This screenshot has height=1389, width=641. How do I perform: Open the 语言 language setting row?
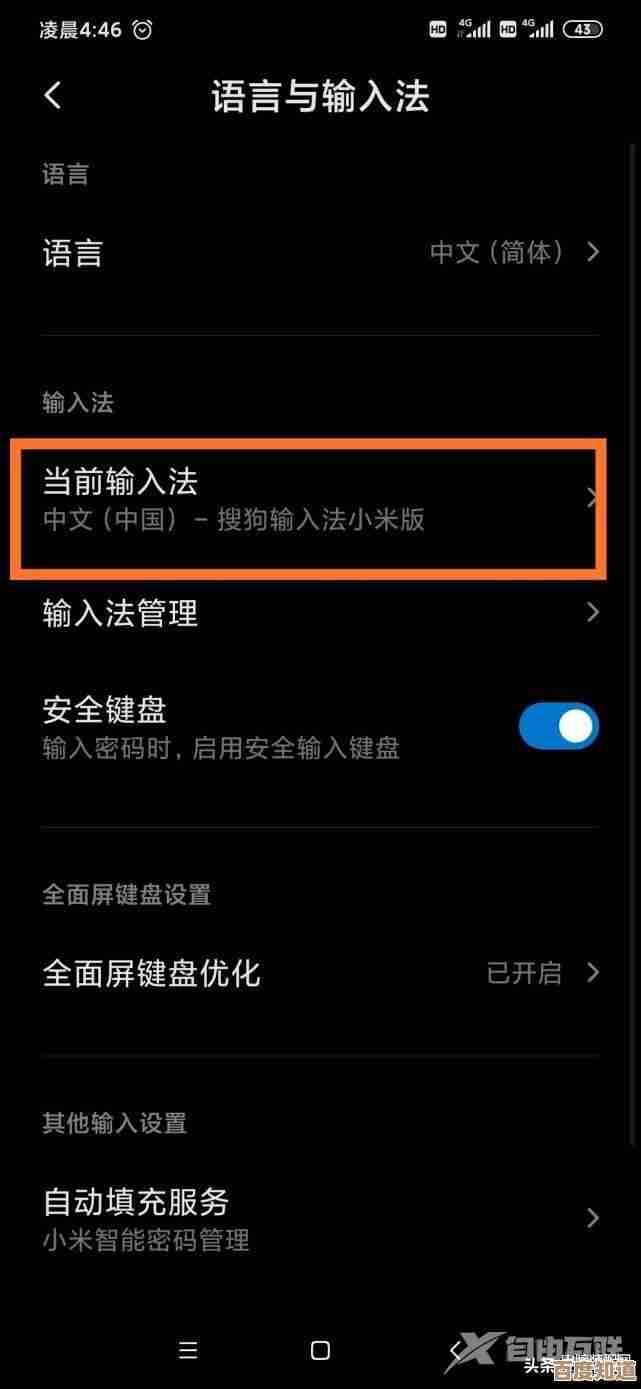320,252
